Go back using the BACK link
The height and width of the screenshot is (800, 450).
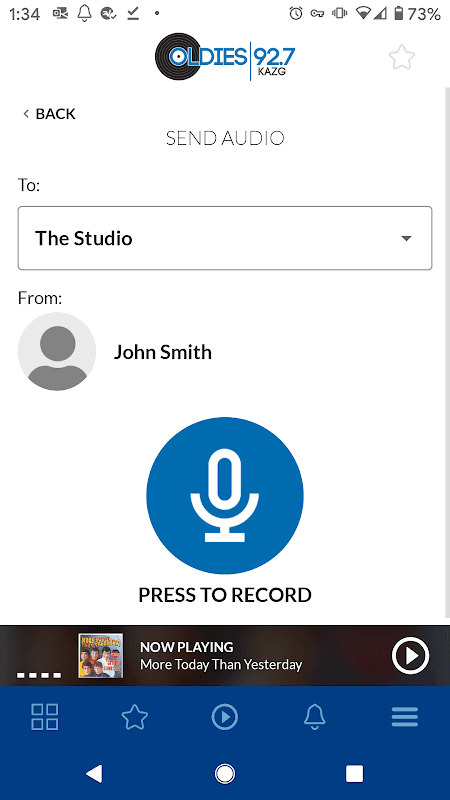click(x=49, y=114)
